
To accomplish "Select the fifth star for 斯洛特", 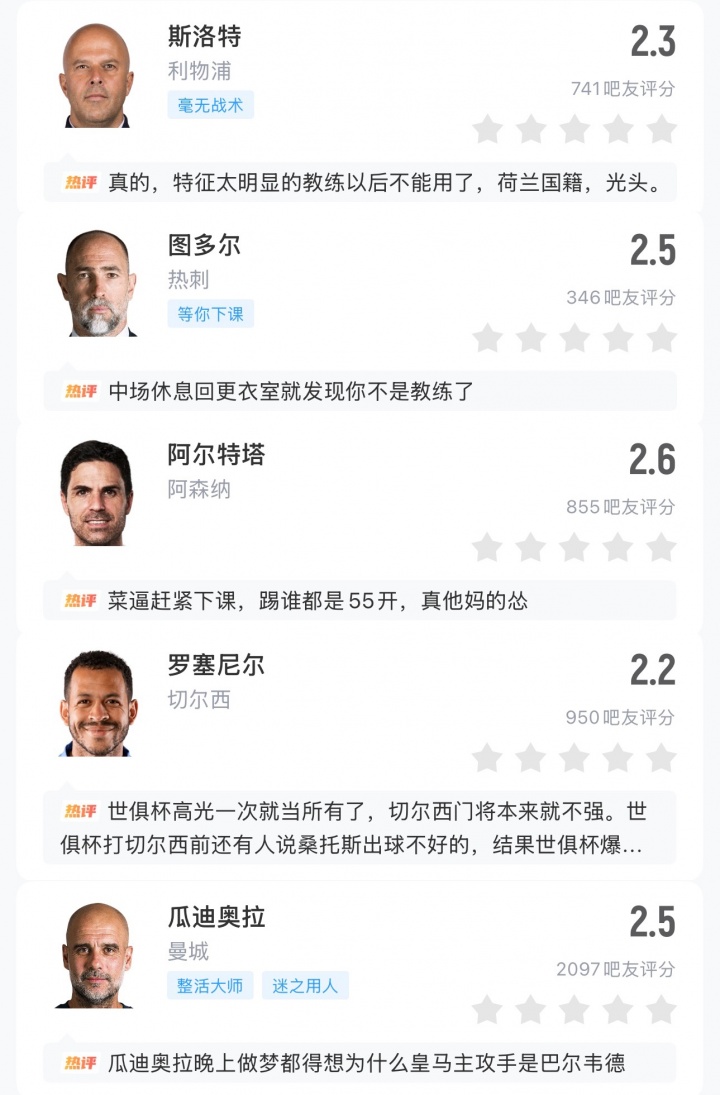I will [x=660, y=128].
